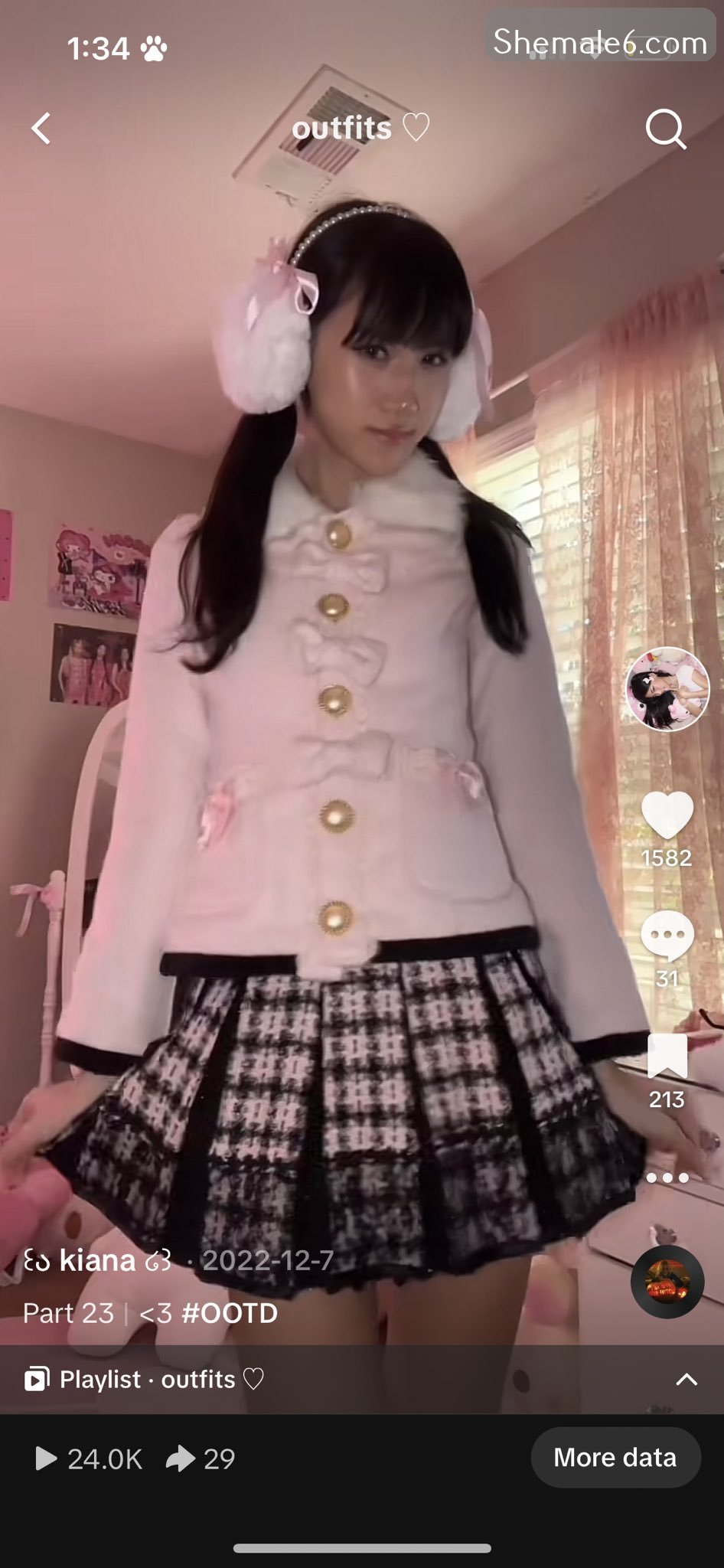The image size is (724, 1568).
Task: Bookmark this video to favorites
Action: point(667,1057)
